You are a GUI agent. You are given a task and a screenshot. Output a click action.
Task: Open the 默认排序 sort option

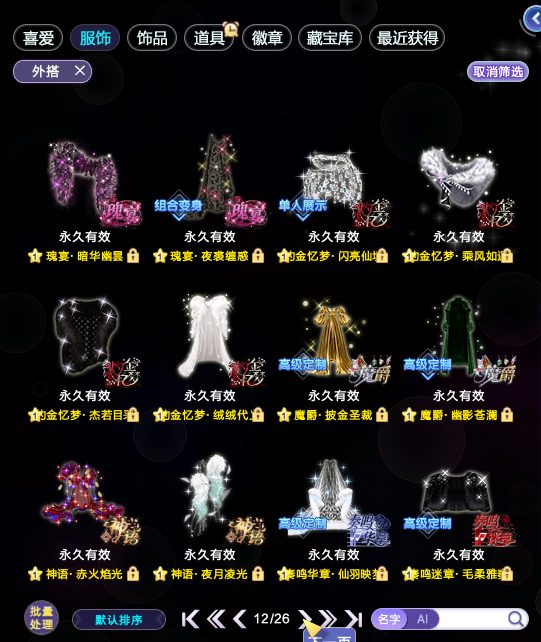click(x=119, y=619)
